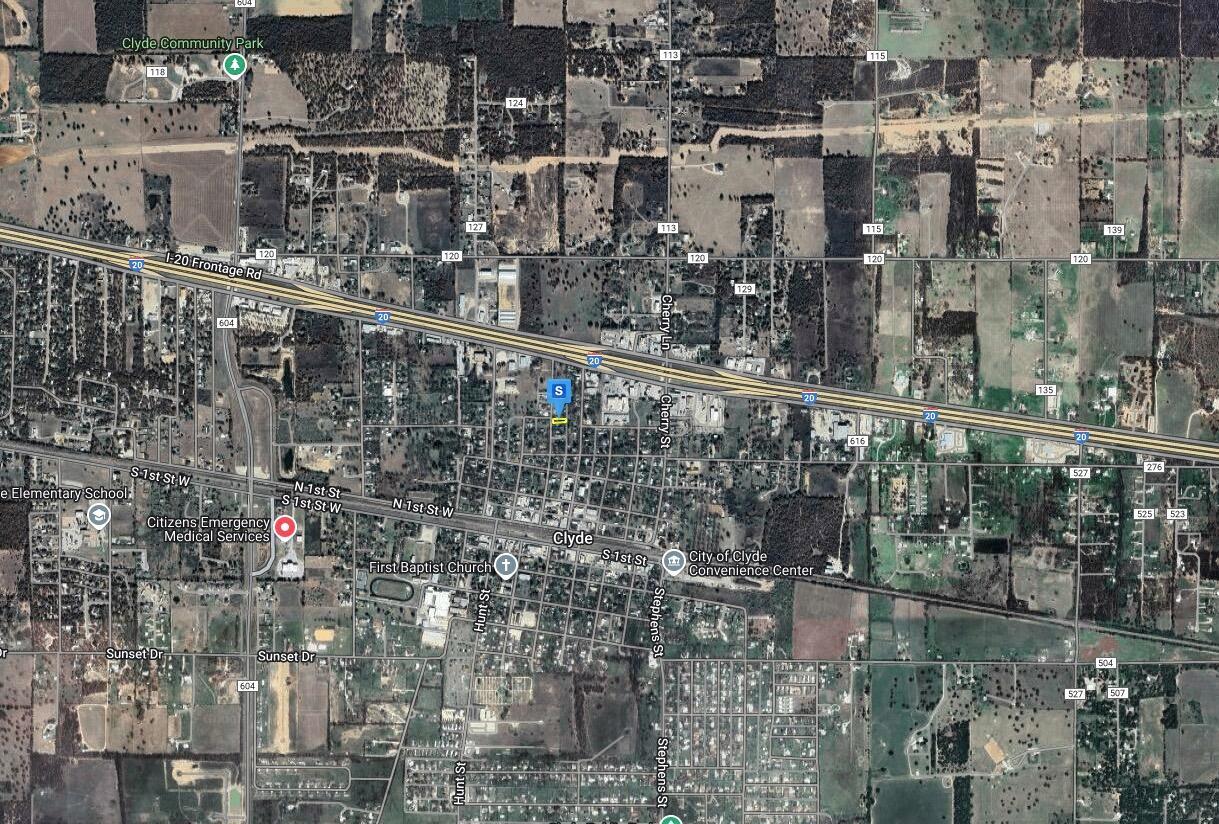Open City of Clyde Convenience Center marker
Image resolution: width=1219 pixels, height=824 pixels.
[x=674, y=563]
